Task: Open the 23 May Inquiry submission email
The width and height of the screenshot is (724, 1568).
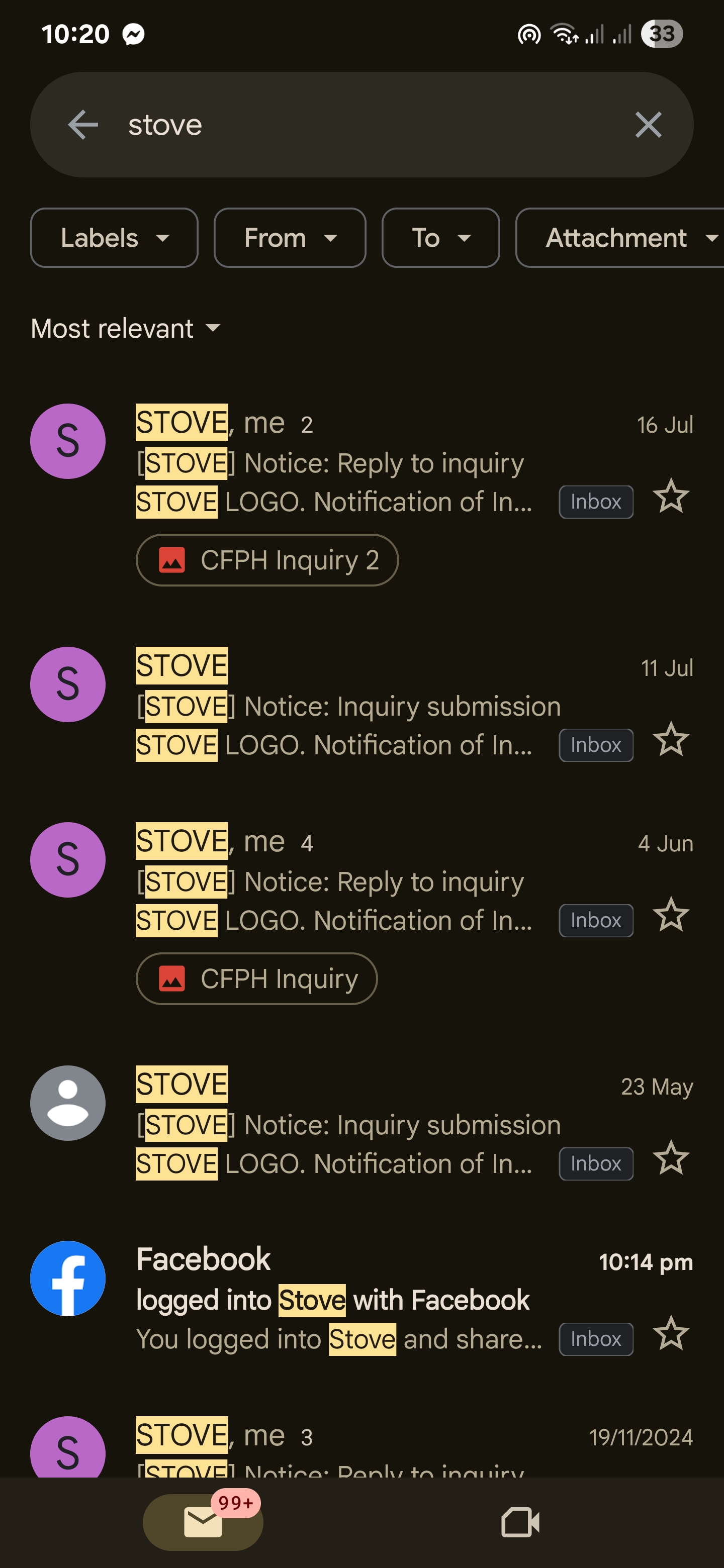Action: click(x=361, y=1125)
